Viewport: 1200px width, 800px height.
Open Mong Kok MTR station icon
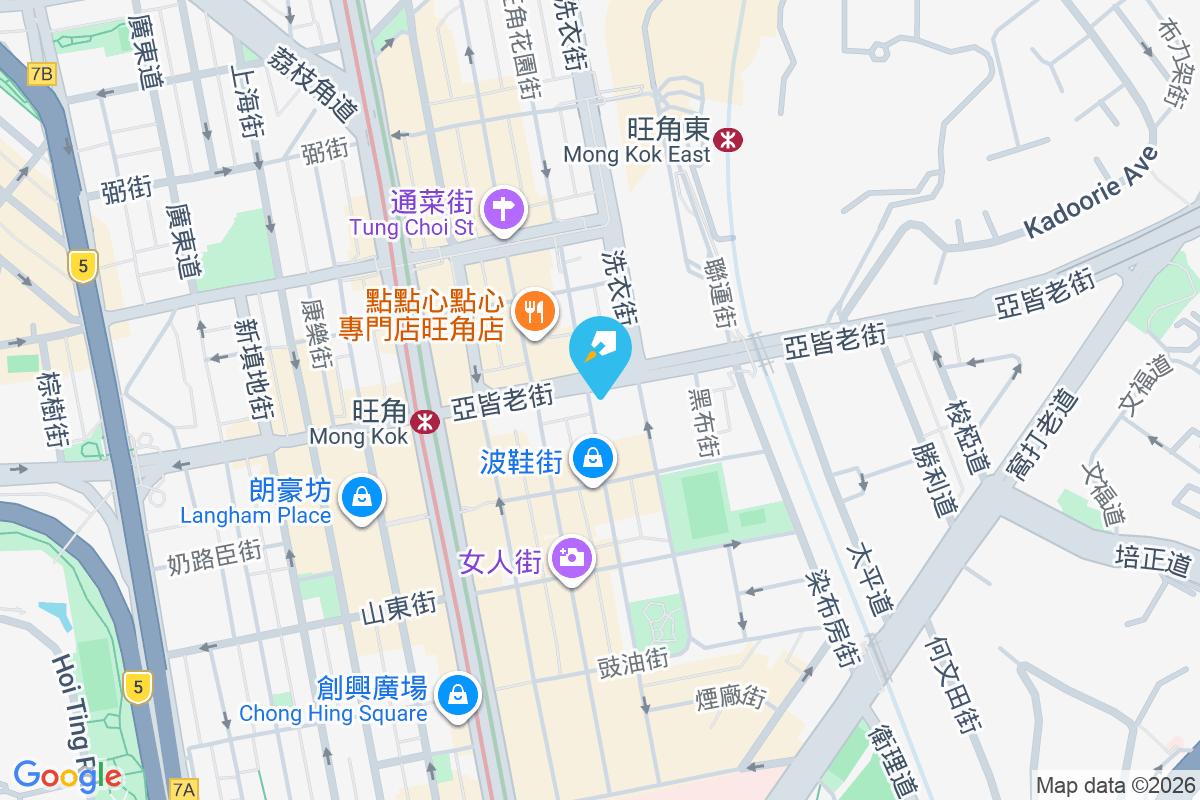pyautogui.click(x=426, y=422)
